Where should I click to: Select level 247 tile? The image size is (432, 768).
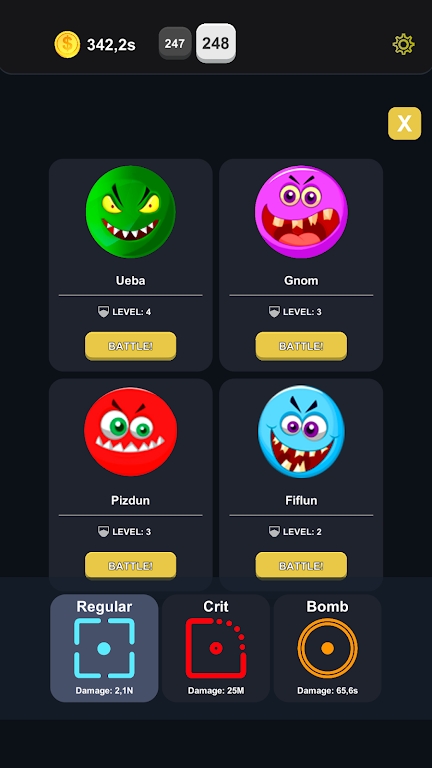(x=175, y=44)
